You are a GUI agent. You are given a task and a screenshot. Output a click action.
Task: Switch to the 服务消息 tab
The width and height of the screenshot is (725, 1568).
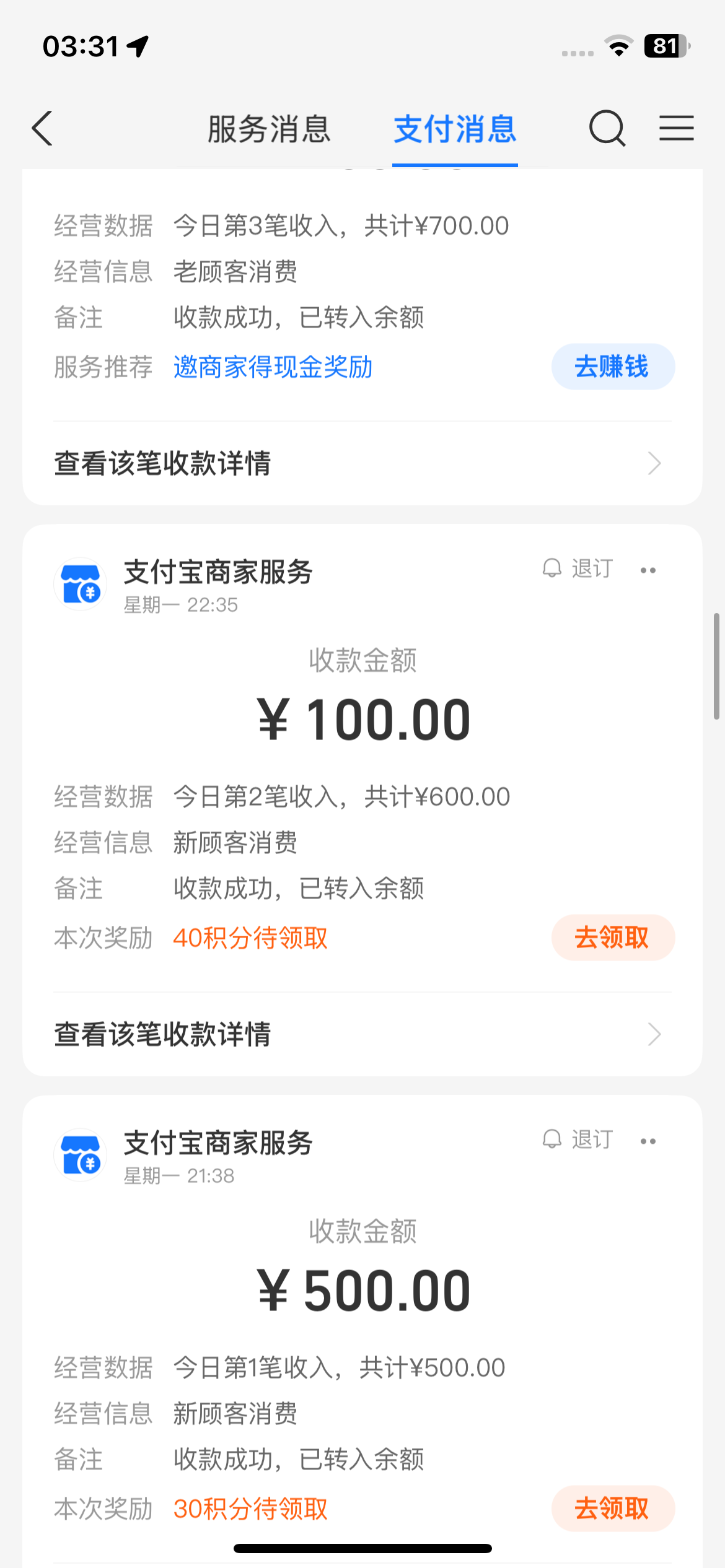tap(269, 129)
